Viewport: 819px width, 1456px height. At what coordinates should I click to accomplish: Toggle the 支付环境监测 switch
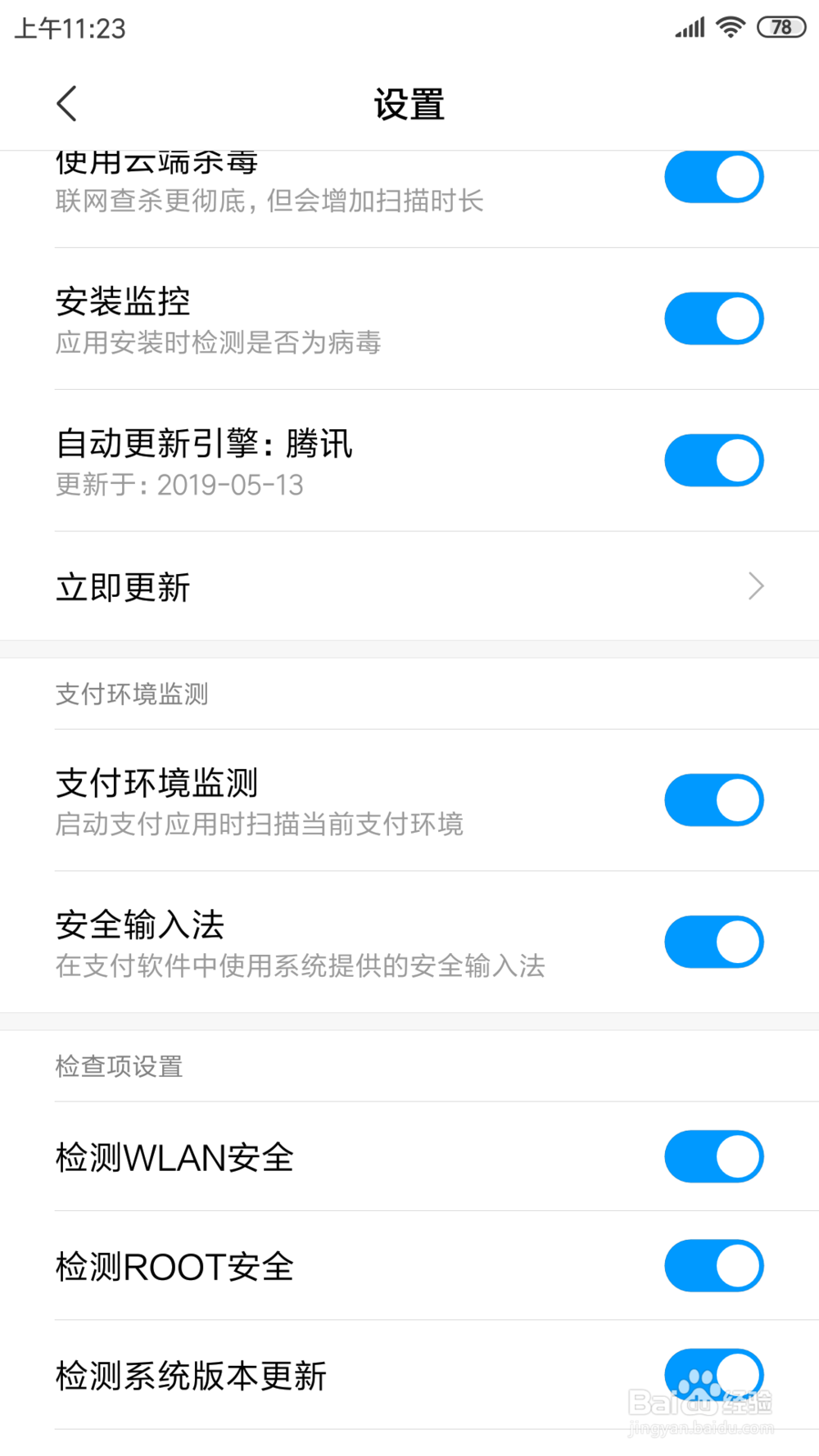[713, 800]
